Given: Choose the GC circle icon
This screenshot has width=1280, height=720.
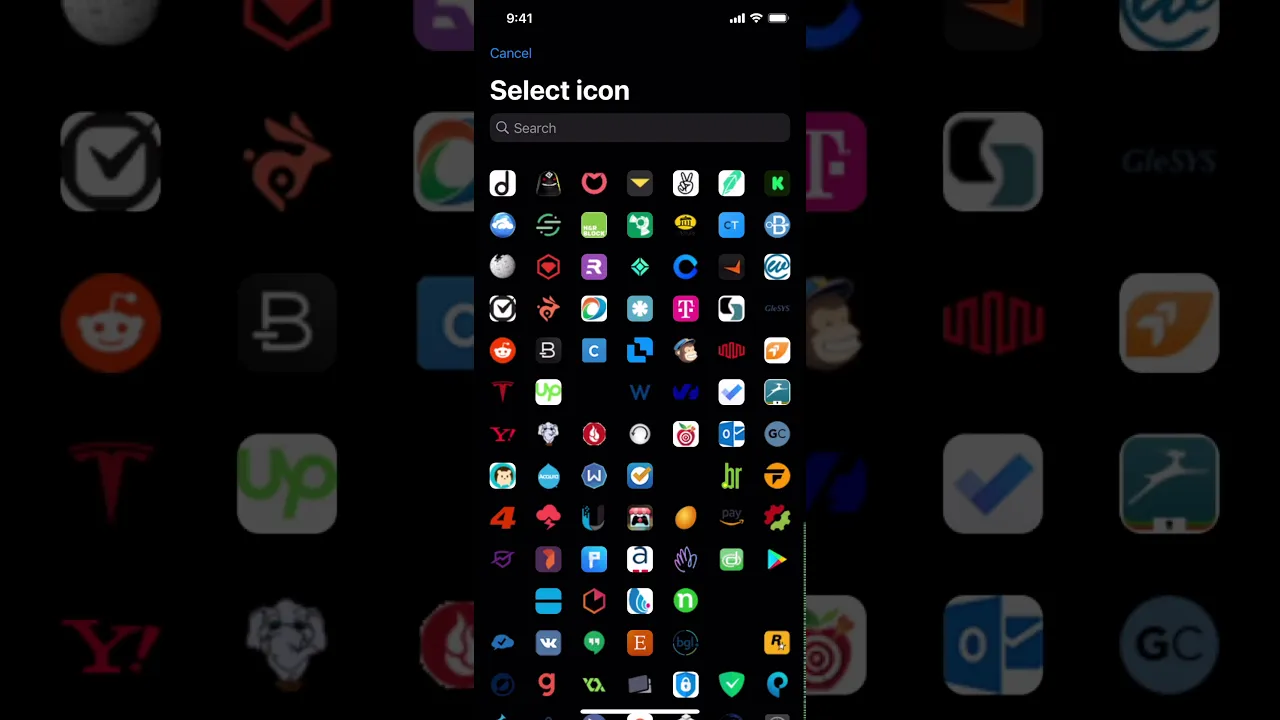Looking at the screenshot, I should point(777,434).
